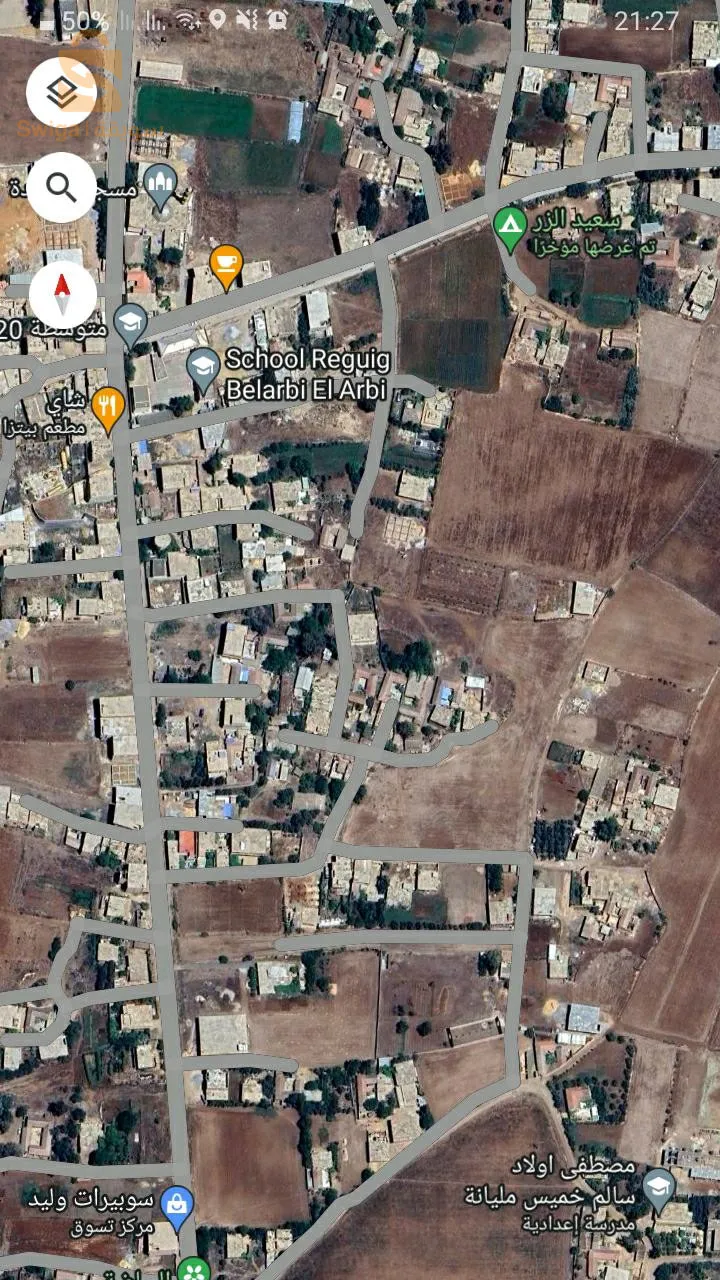The image size is (720, 1280).
Task: View the سعيد الزر campground marker
Action: point(511,228)
